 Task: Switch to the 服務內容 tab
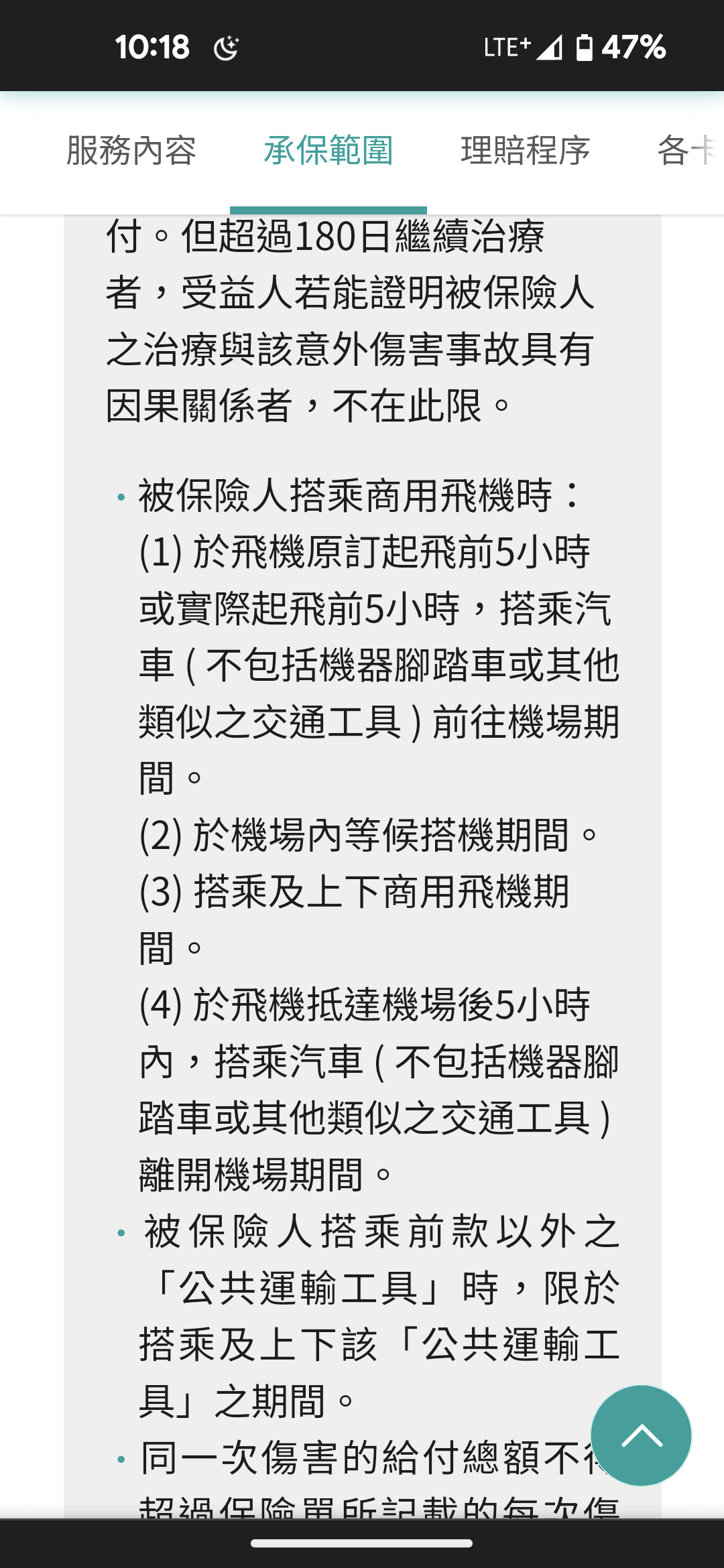click(x=131, y=151)
